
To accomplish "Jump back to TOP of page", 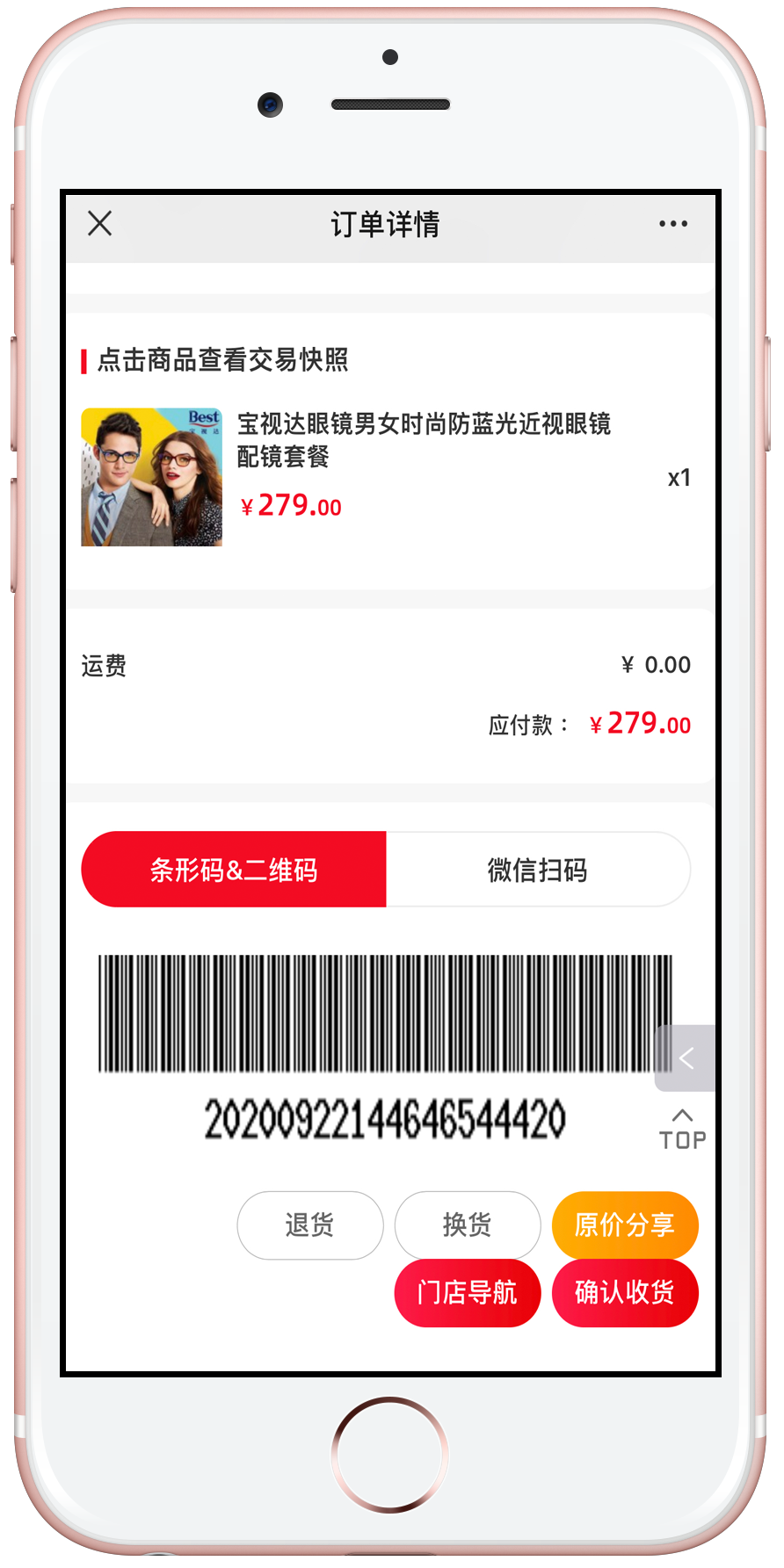I will click(683, 1130).
